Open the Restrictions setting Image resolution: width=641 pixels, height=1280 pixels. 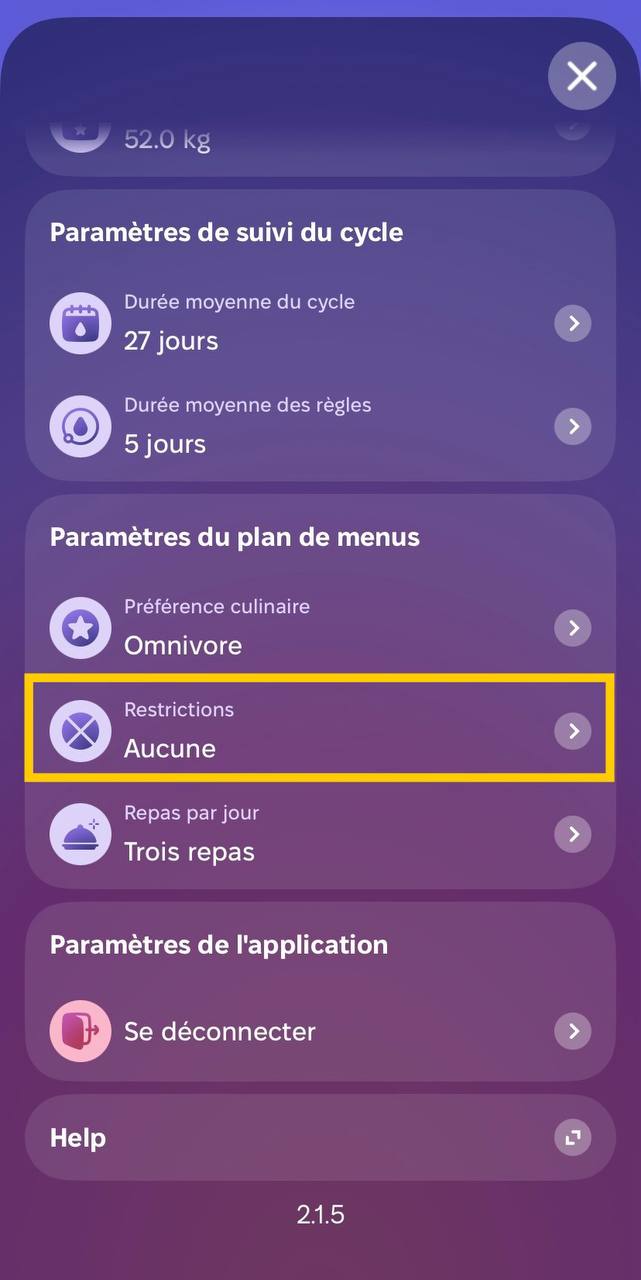[320, 731]
